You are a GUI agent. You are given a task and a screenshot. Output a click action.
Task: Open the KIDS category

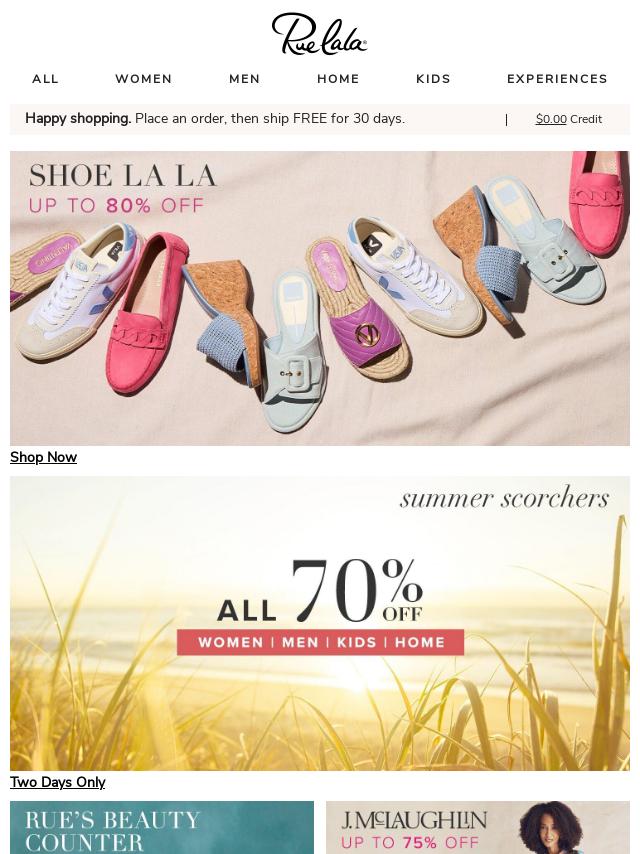point(433,79)
